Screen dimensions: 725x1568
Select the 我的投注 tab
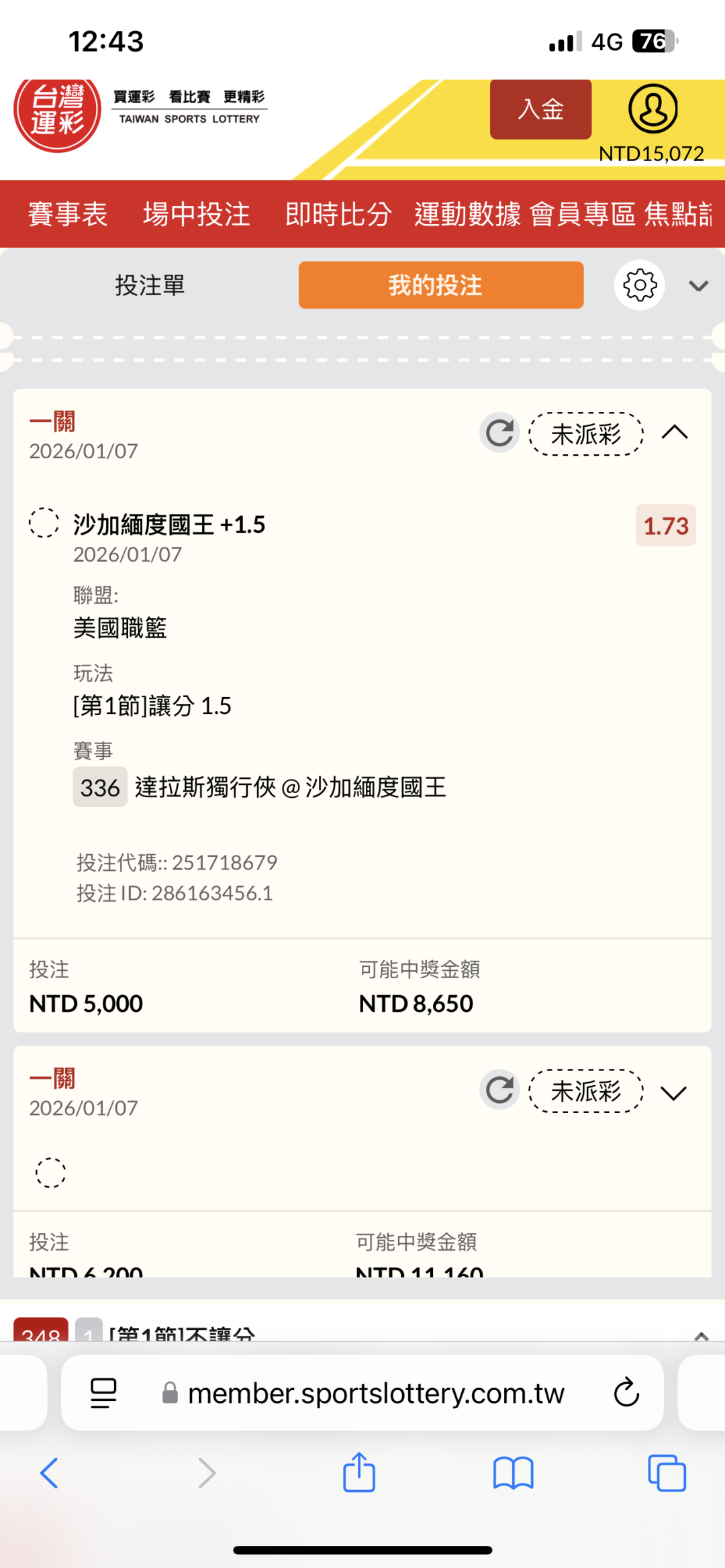(x=441, y=286)
